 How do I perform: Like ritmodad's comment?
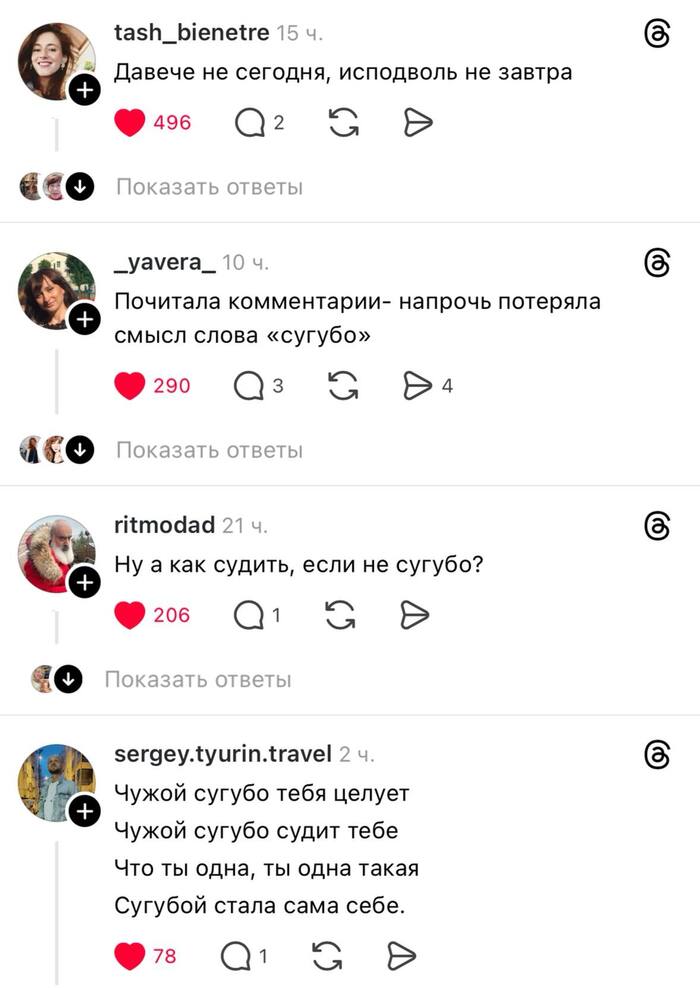click(x=130, y=615)
